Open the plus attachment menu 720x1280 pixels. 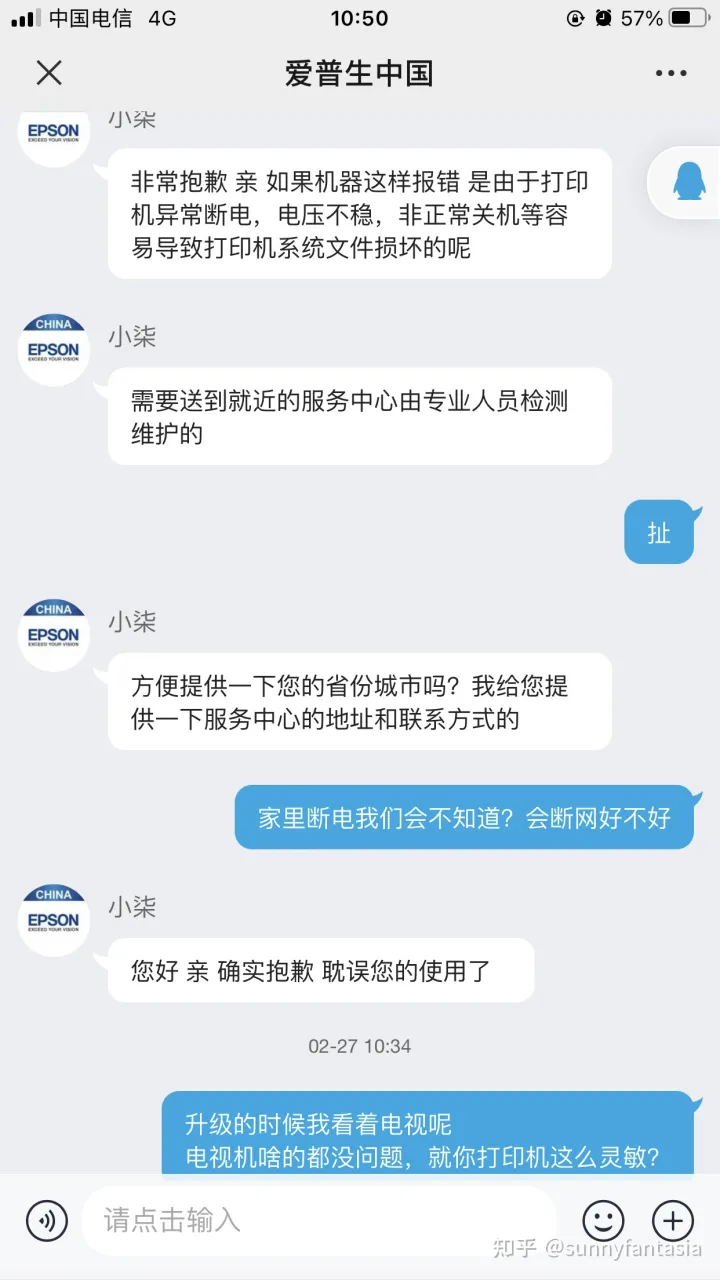pyautogui.click(x=673, y=1220)
